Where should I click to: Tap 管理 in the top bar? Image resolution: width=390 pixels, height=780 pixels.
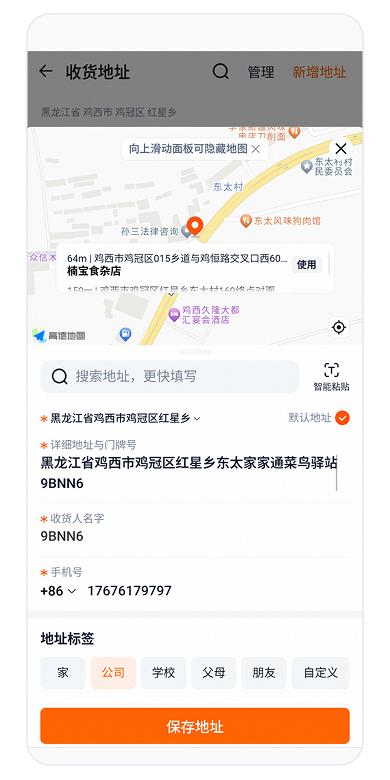coord(261,72)
